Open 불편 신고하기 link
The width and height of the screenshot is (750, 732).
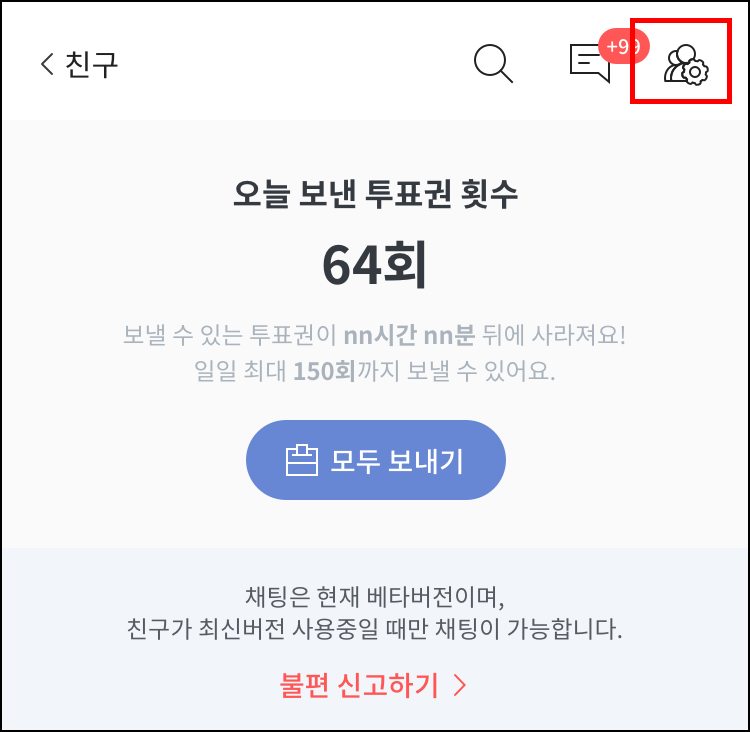point(374,685)
